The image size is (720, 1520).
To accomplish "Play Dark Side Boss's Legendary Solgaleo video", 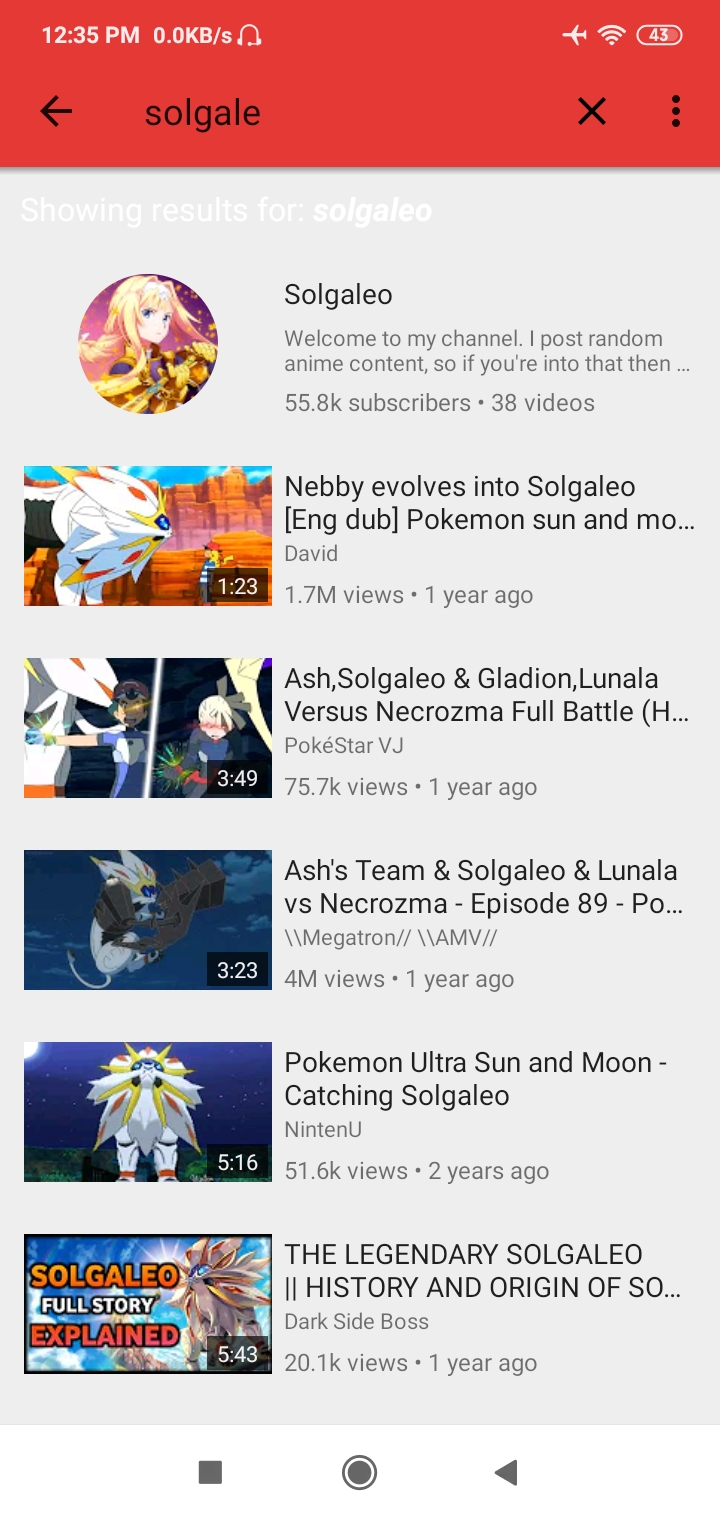I will (360, 1304).
